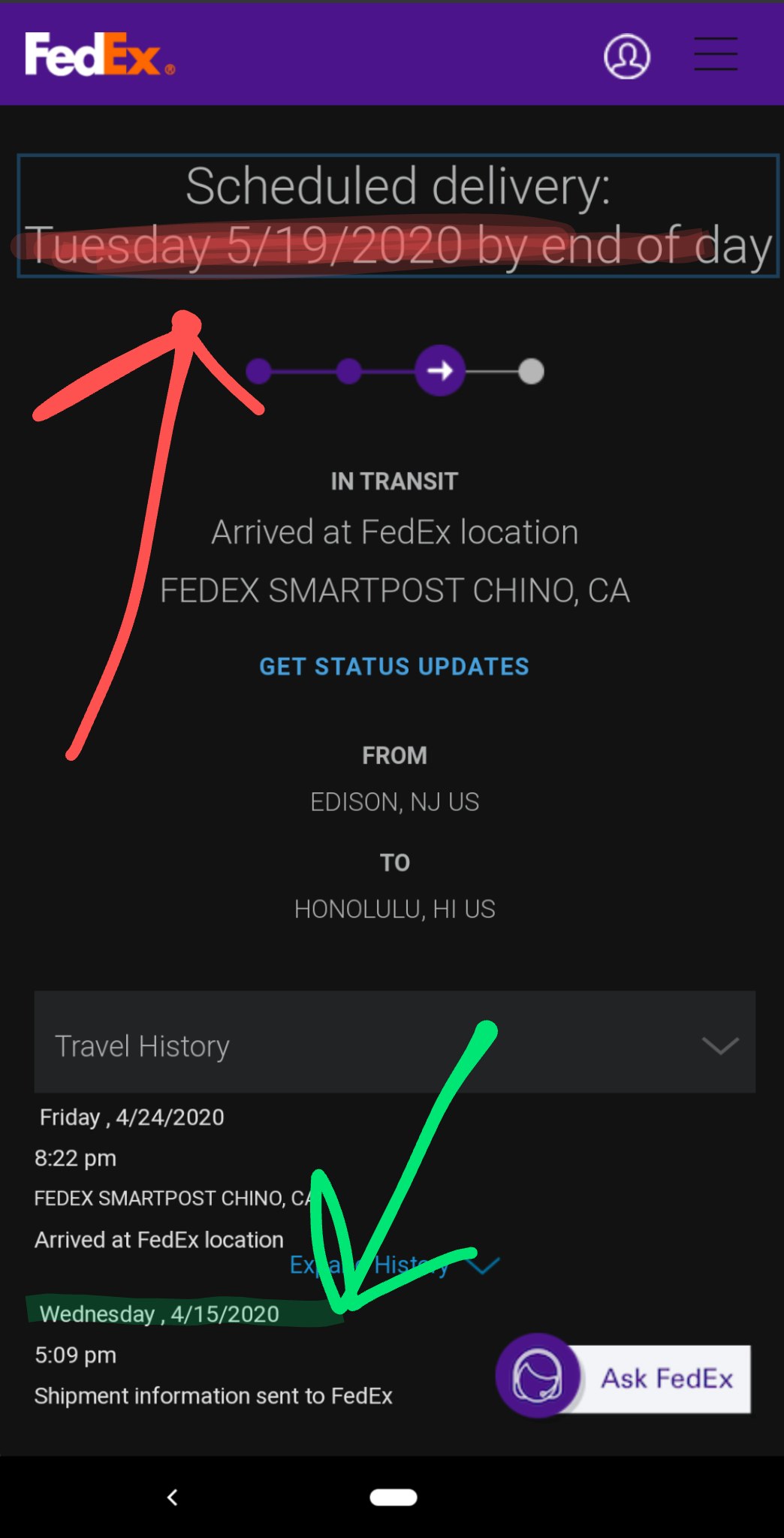784x1538 pixels.
Task: Go back using system back arrow
Action: [x=172, y=1497]
